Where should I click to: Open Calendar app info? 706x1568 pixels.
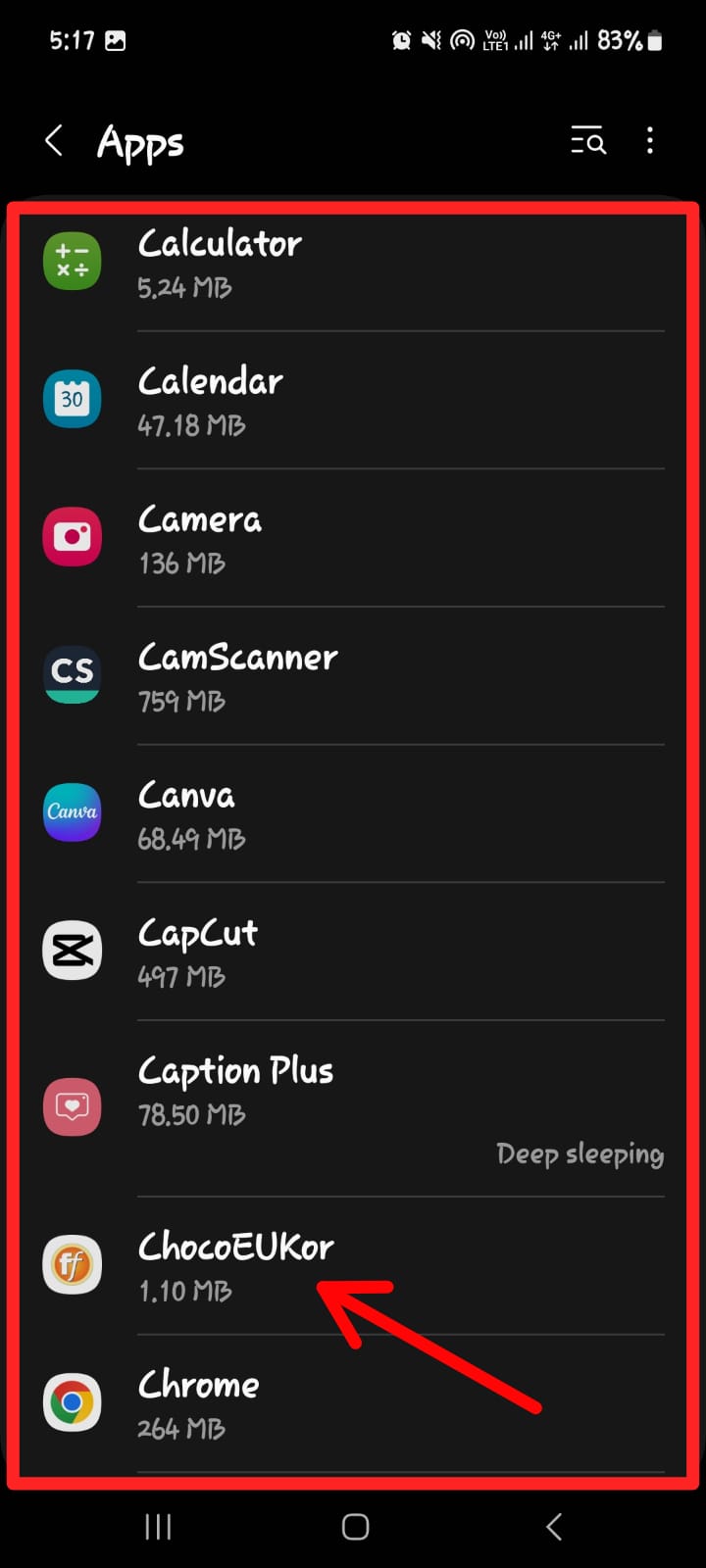[353, 400]
